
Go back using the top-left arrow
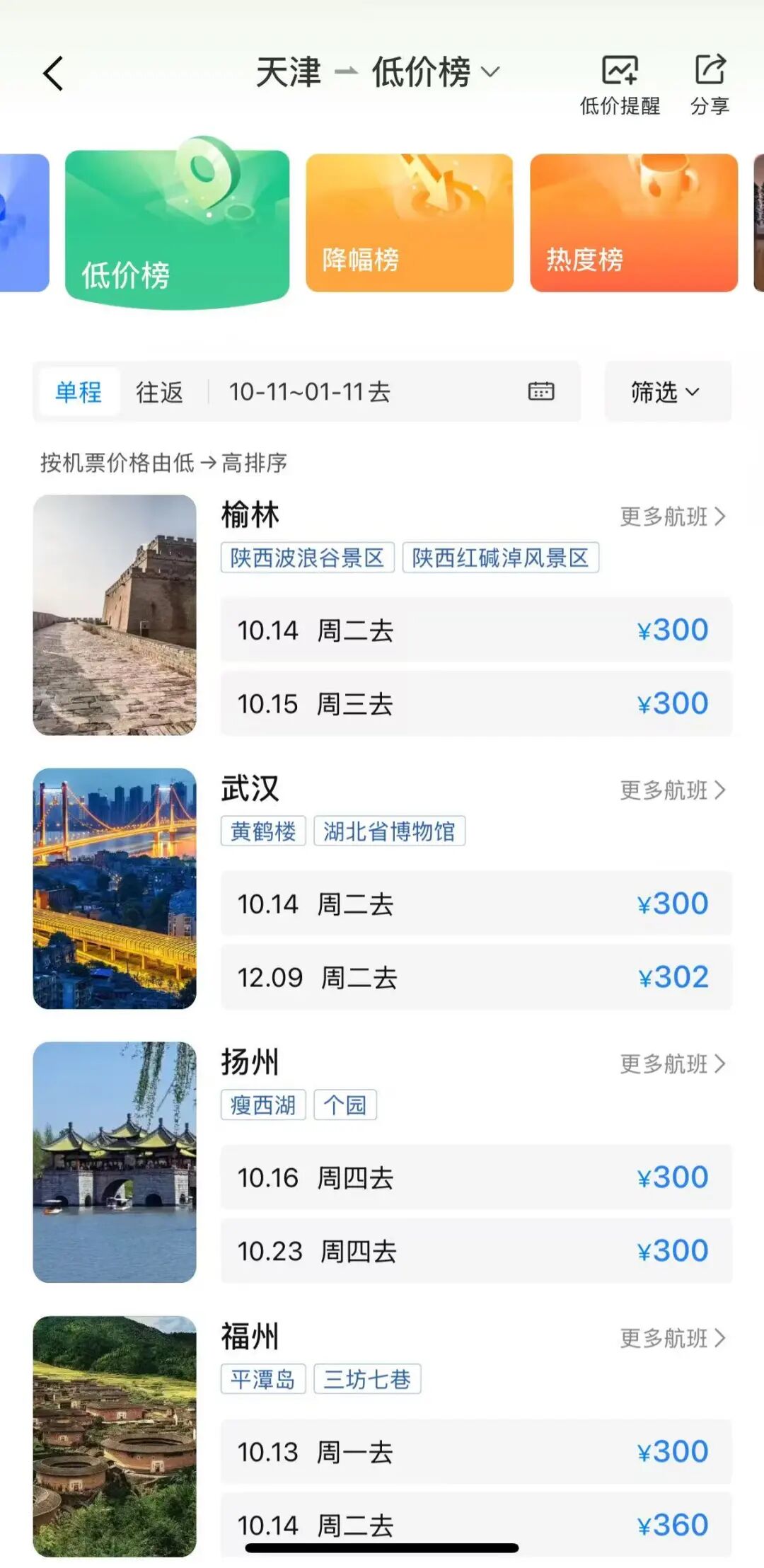tap(54, 74)
